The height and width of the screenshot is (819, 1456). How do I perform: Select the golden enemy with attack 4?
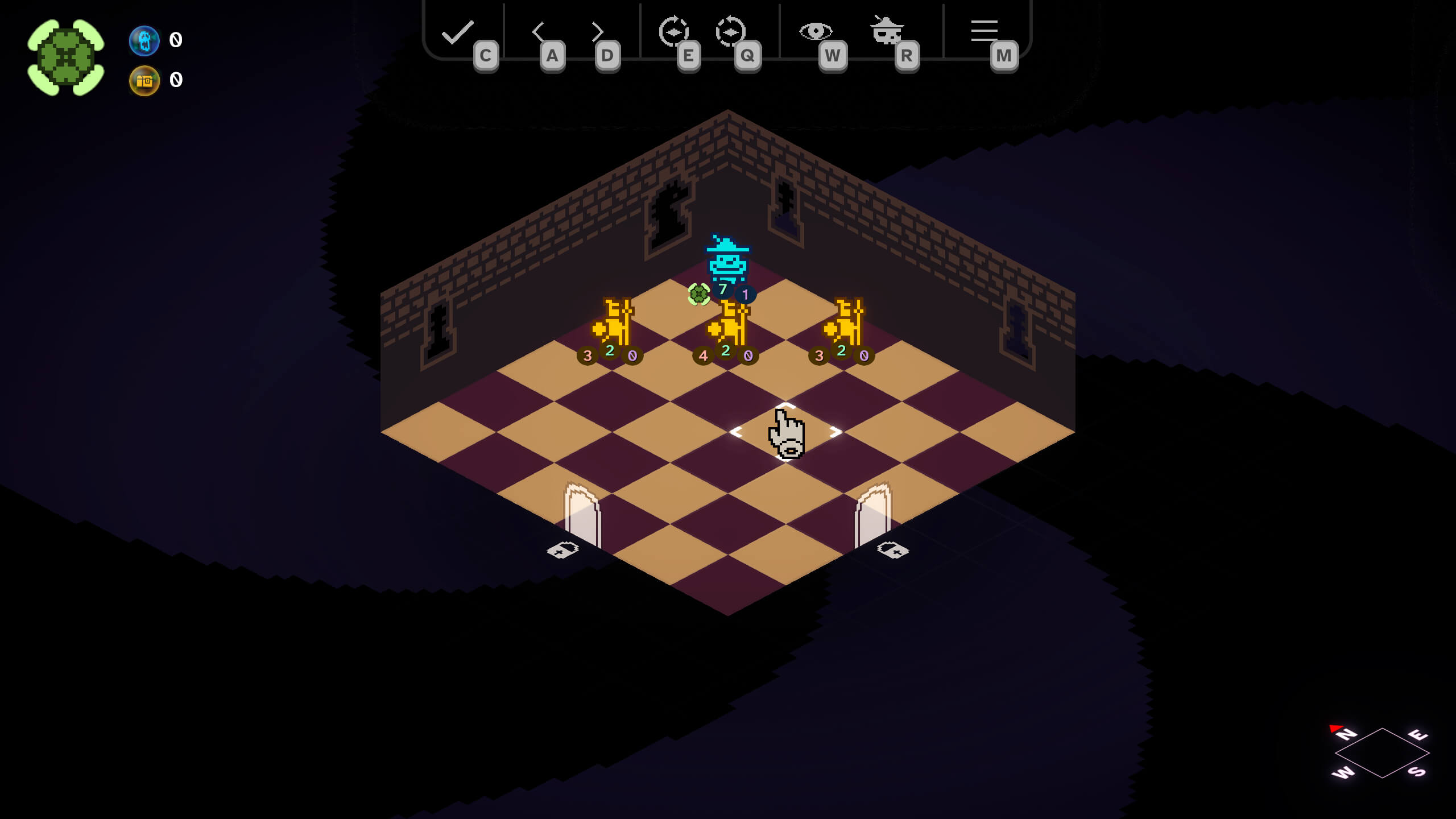pyautogui.click(x=729, y=325)
